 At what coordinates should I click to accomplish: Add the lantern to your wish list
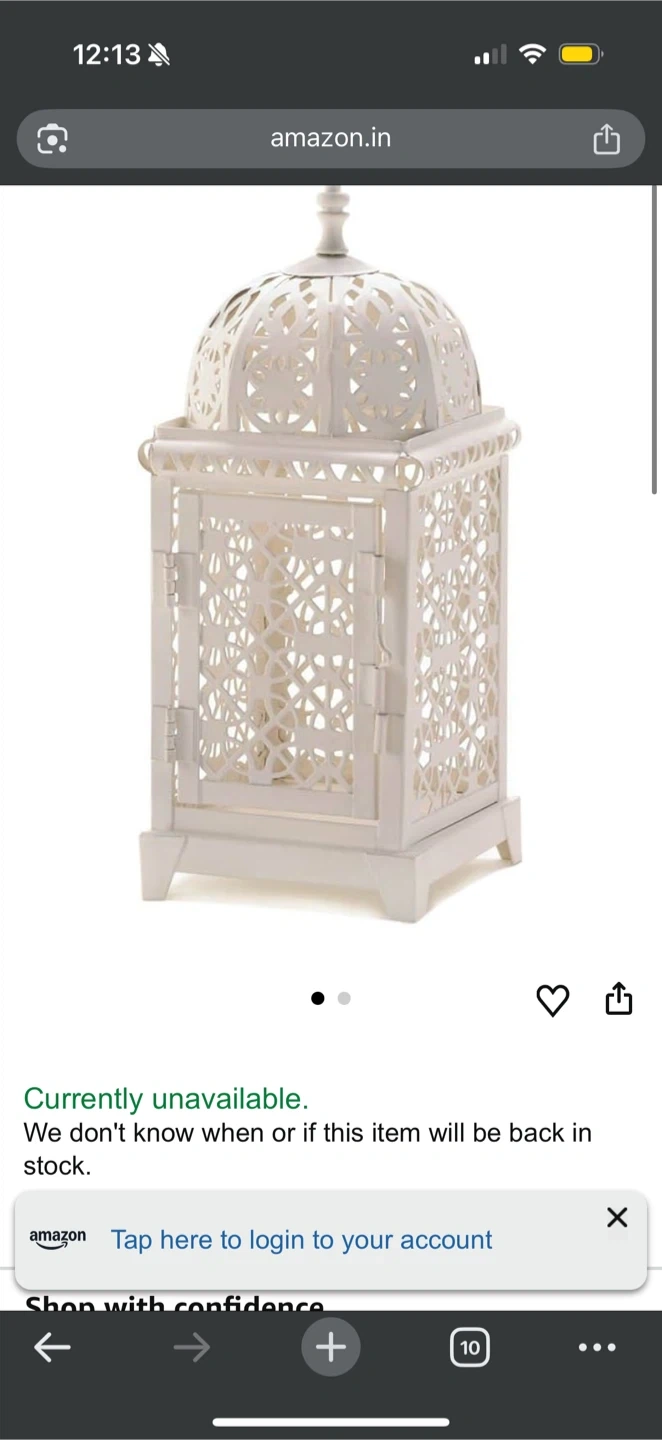[x=552, y=1000]
